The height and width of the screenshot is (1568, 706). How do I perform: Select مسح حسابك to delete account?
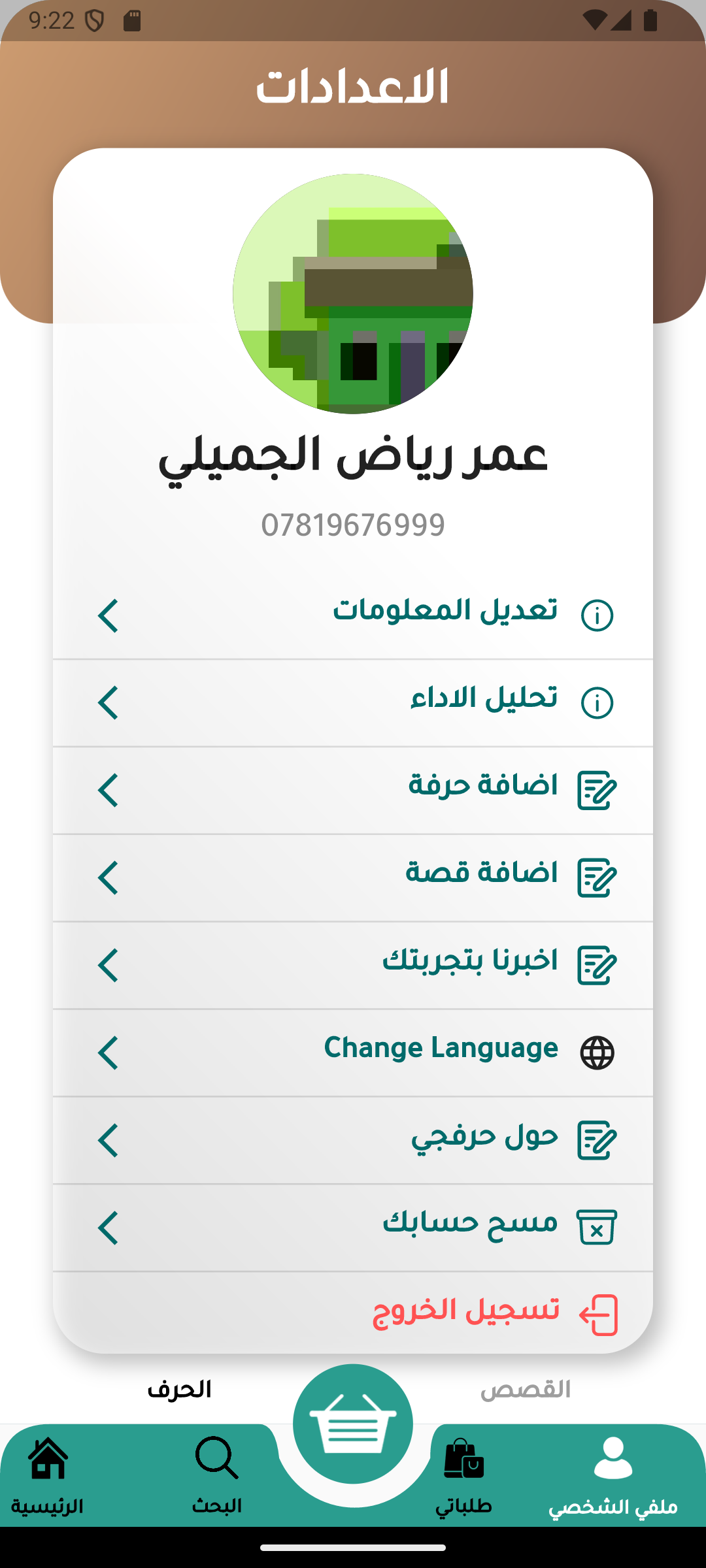353,1228
